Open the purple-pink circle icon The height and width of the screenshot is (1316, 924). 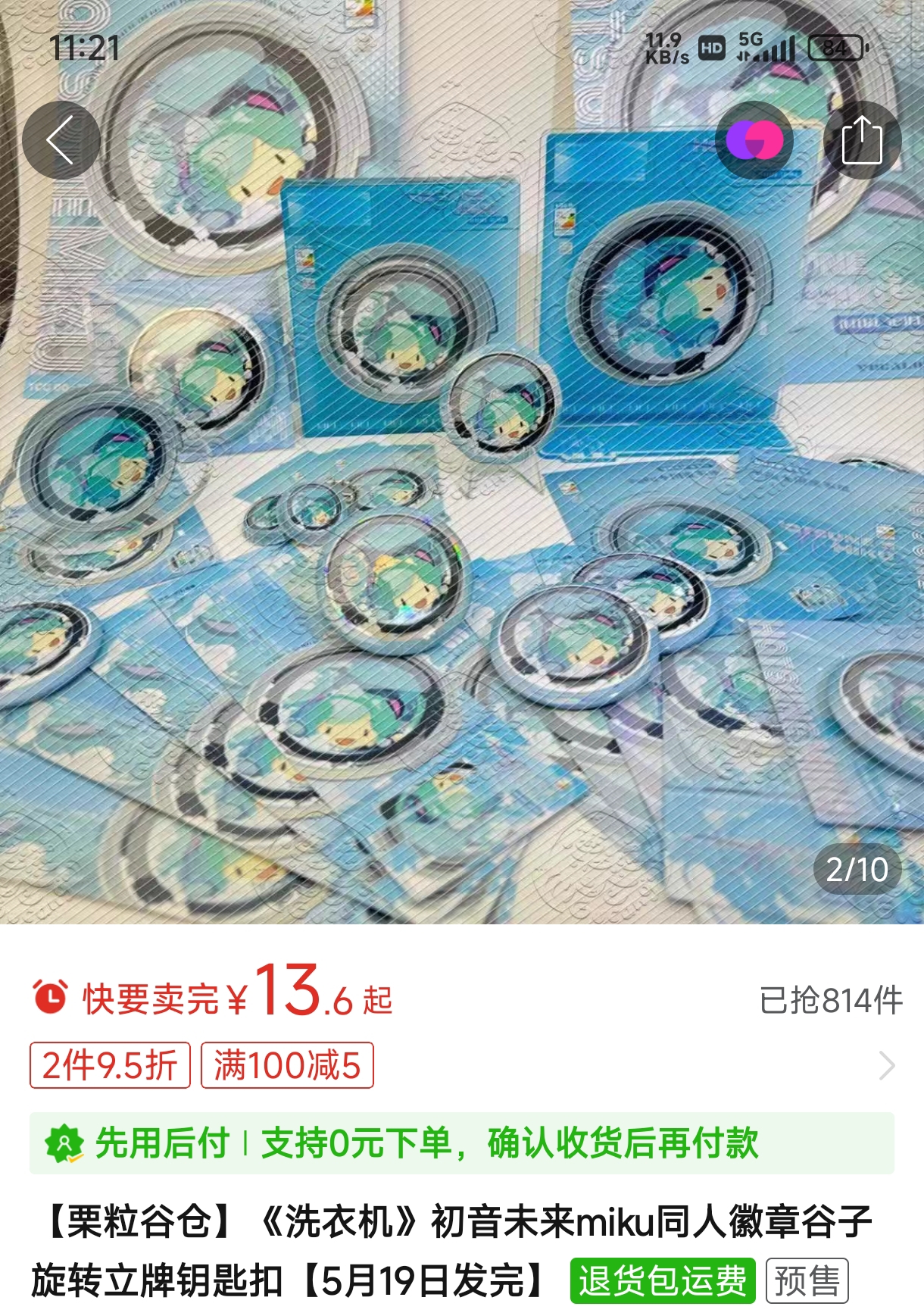[x=754, y=140]
